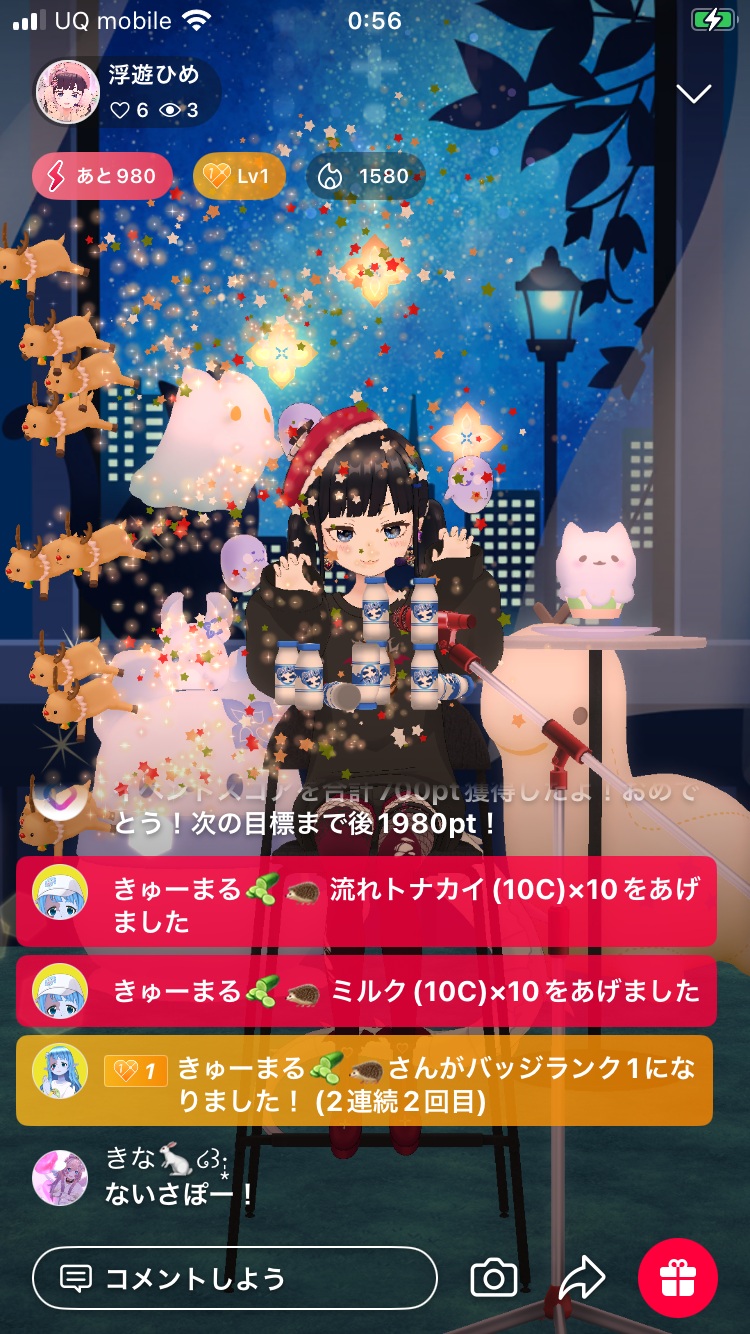Screen dimensions: 750x1334
Task: Open the 1580 flame score chip
Action: click(365, 176)
